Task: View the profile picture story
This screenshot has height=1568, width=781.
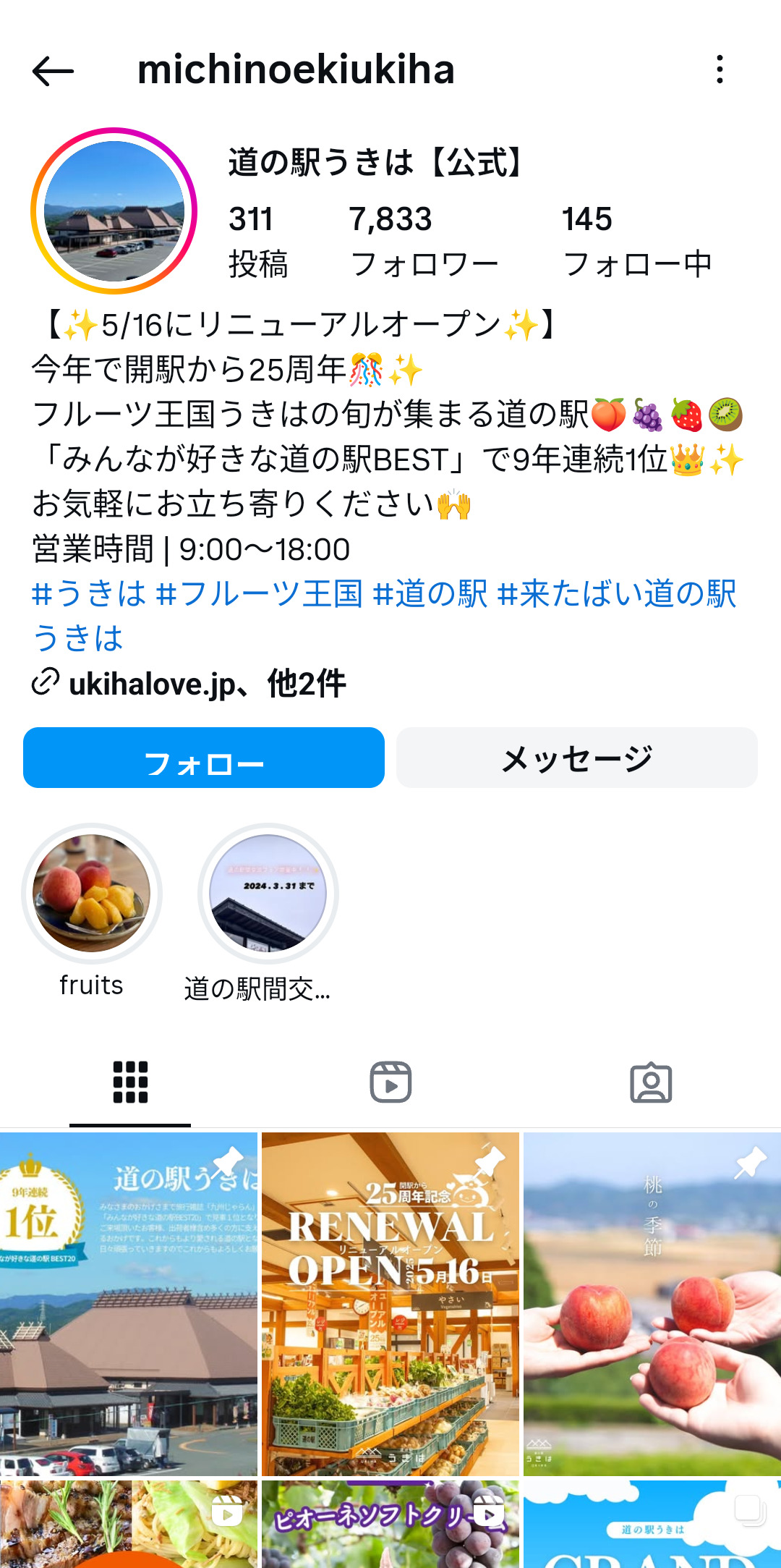Action: coord(114,211)
